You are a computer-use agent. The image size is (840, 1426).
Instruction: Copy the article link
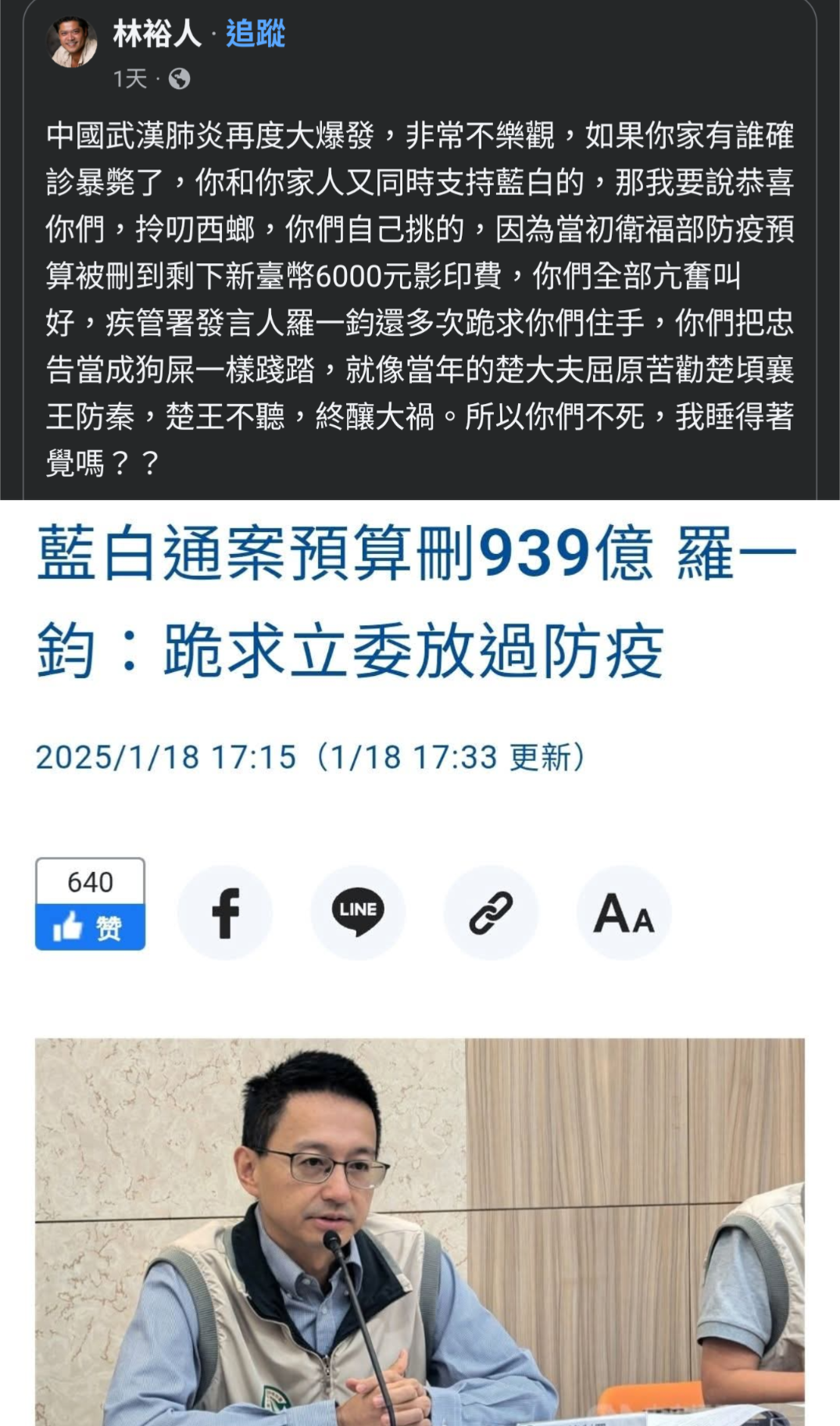tap(491, 912)
